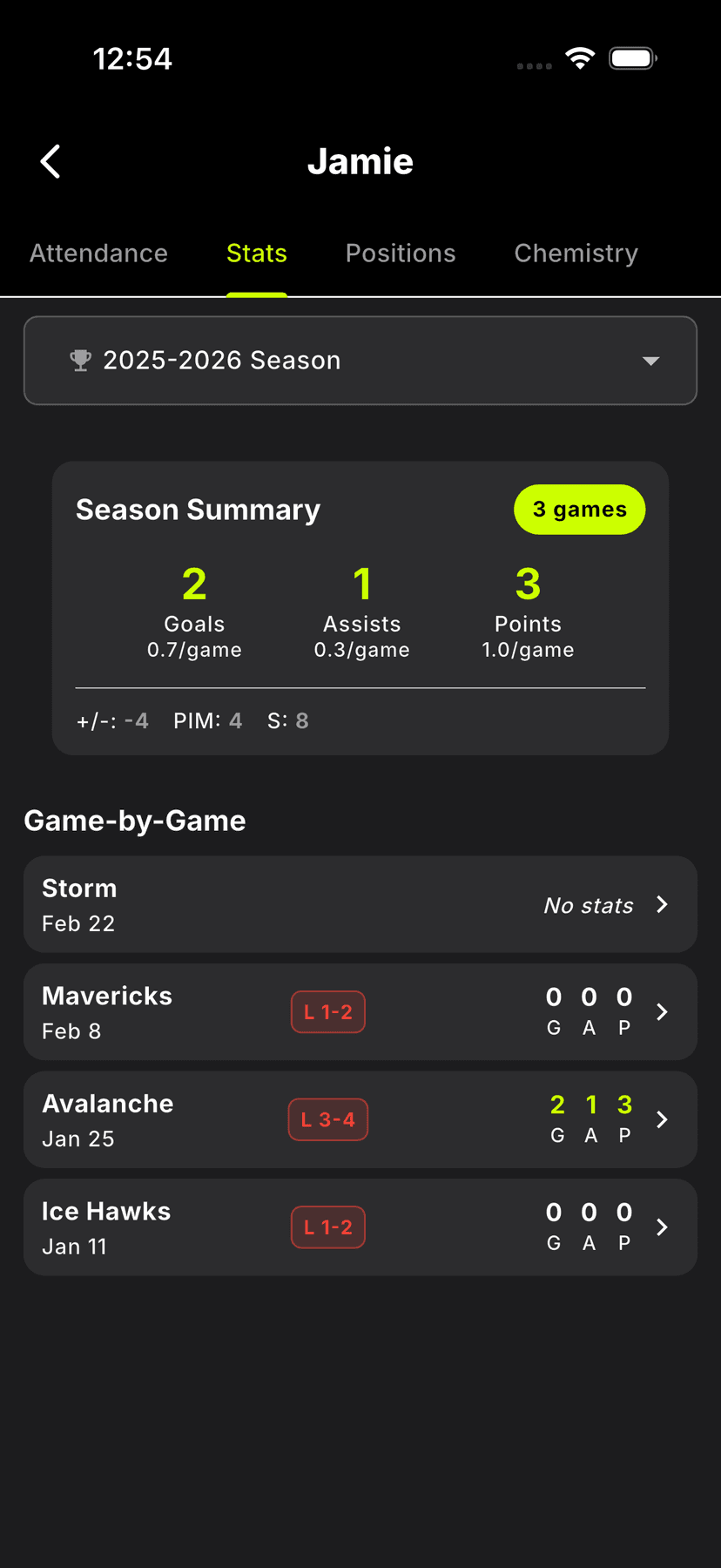Open details via the Storm game chevron
The image size is (721, 1568).
coord(663,903)
